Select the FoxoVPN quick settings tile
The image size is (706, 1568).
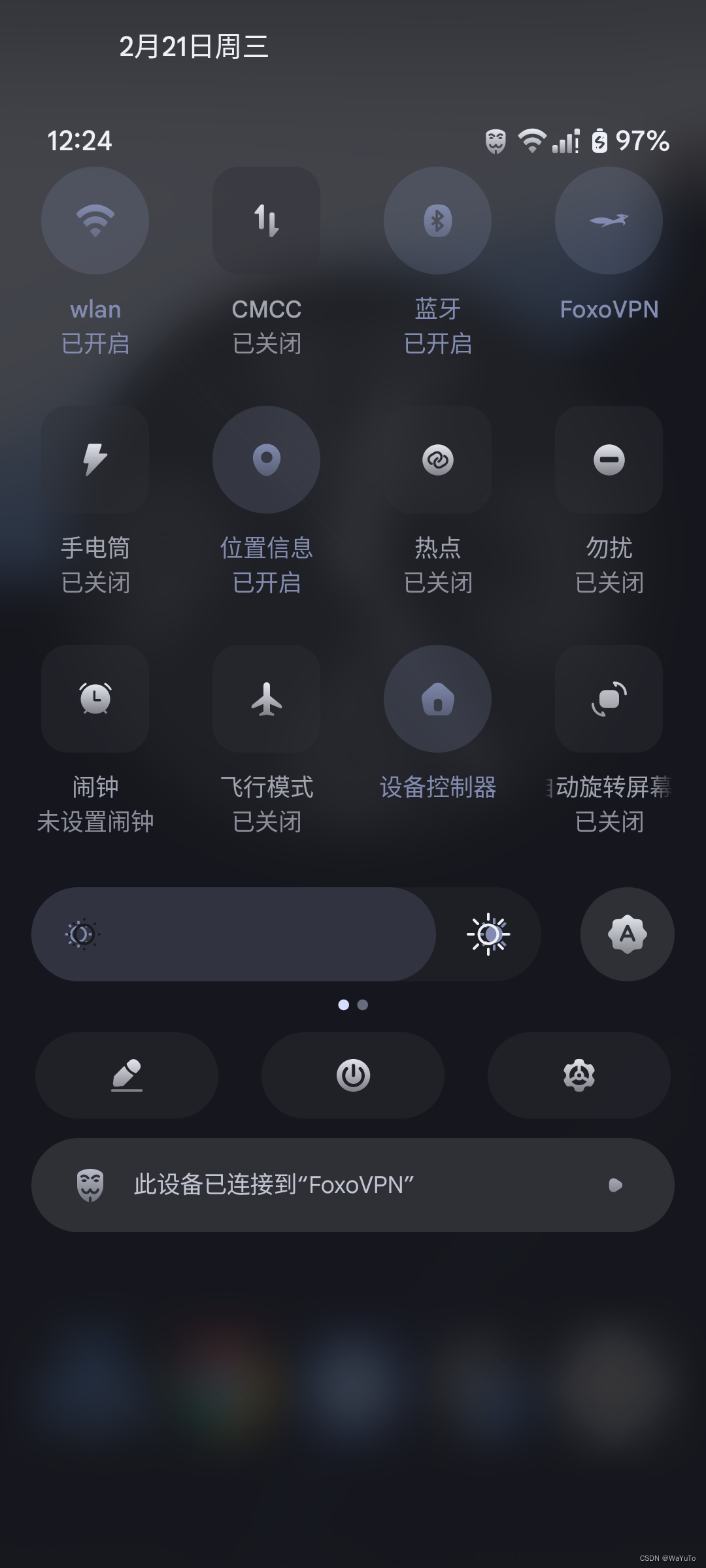[x=608, y=221]
